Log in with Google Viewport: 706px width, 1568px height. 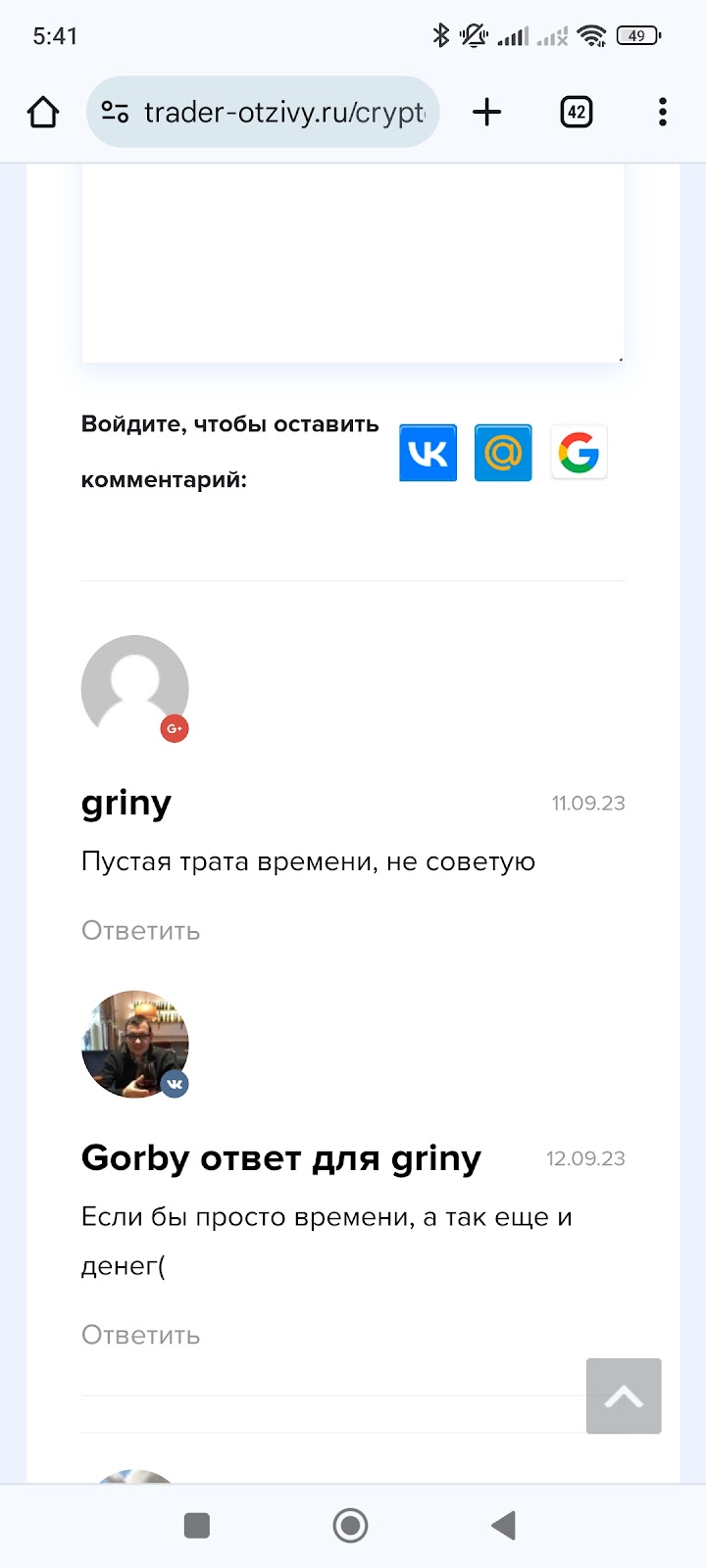tap(579, 453)
